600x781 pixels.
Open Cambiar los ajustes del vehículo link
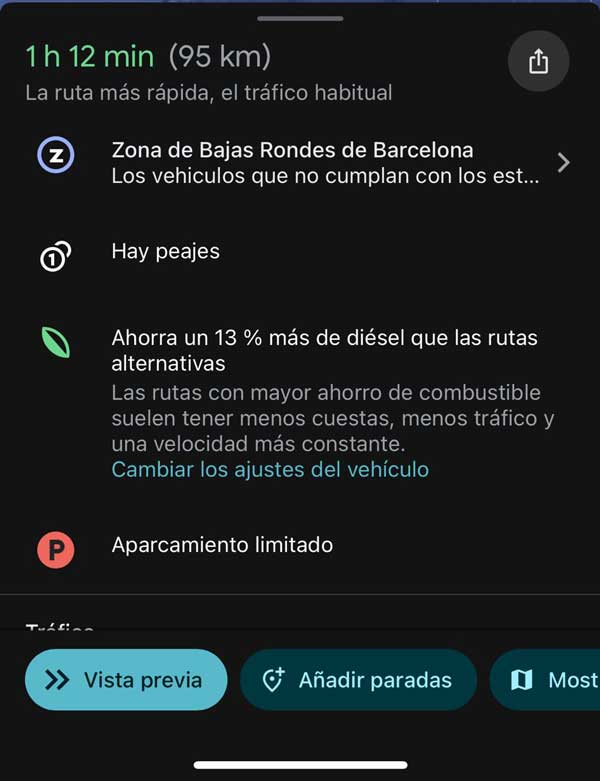click(x=270, y=469)
